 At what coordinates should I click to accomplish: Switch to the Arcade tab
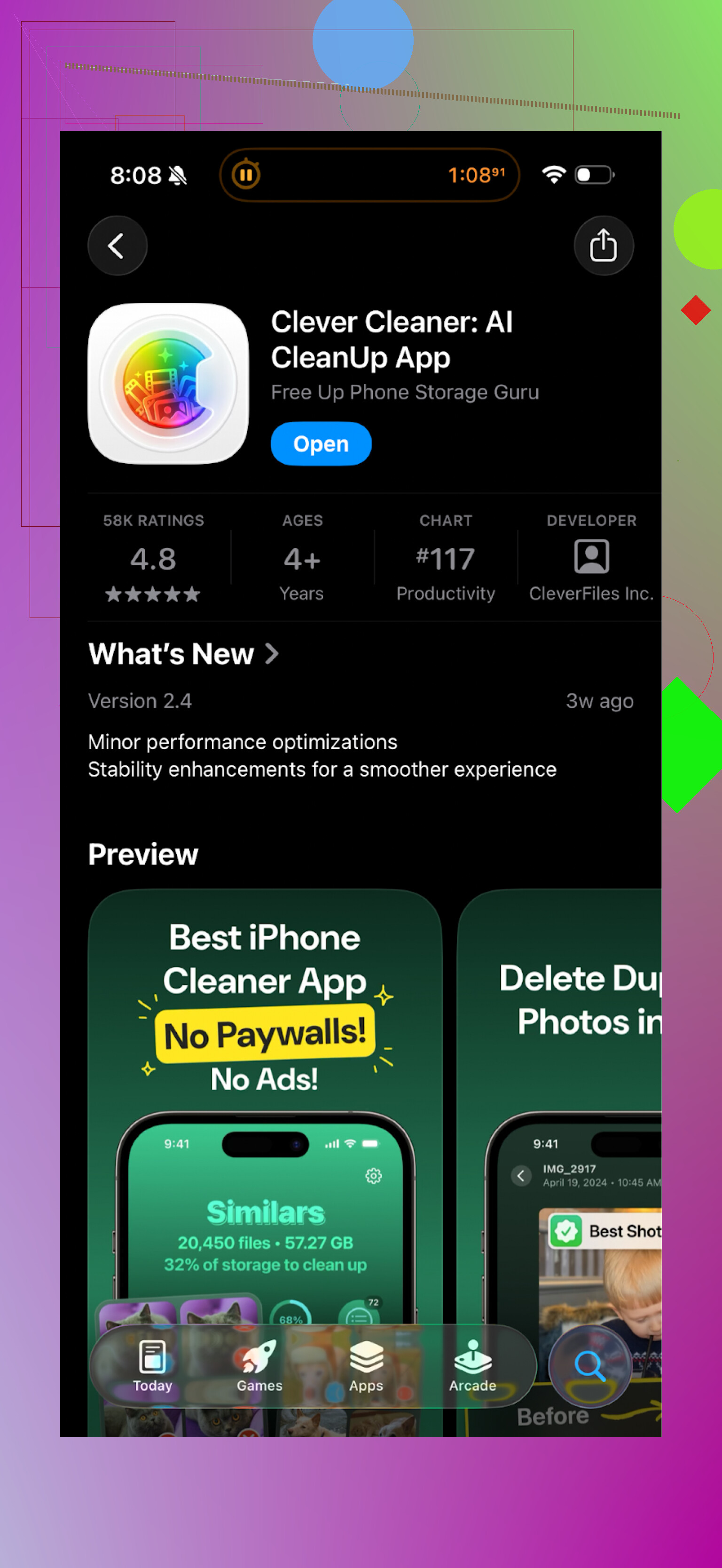[472, 1366]
